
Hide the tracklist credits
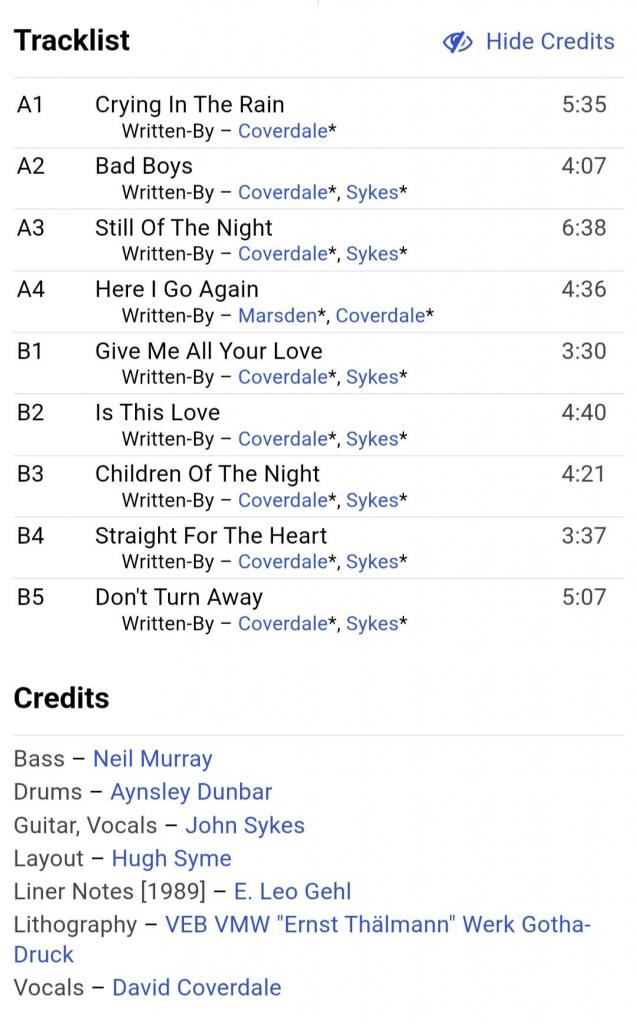click(x=529, y=42)
